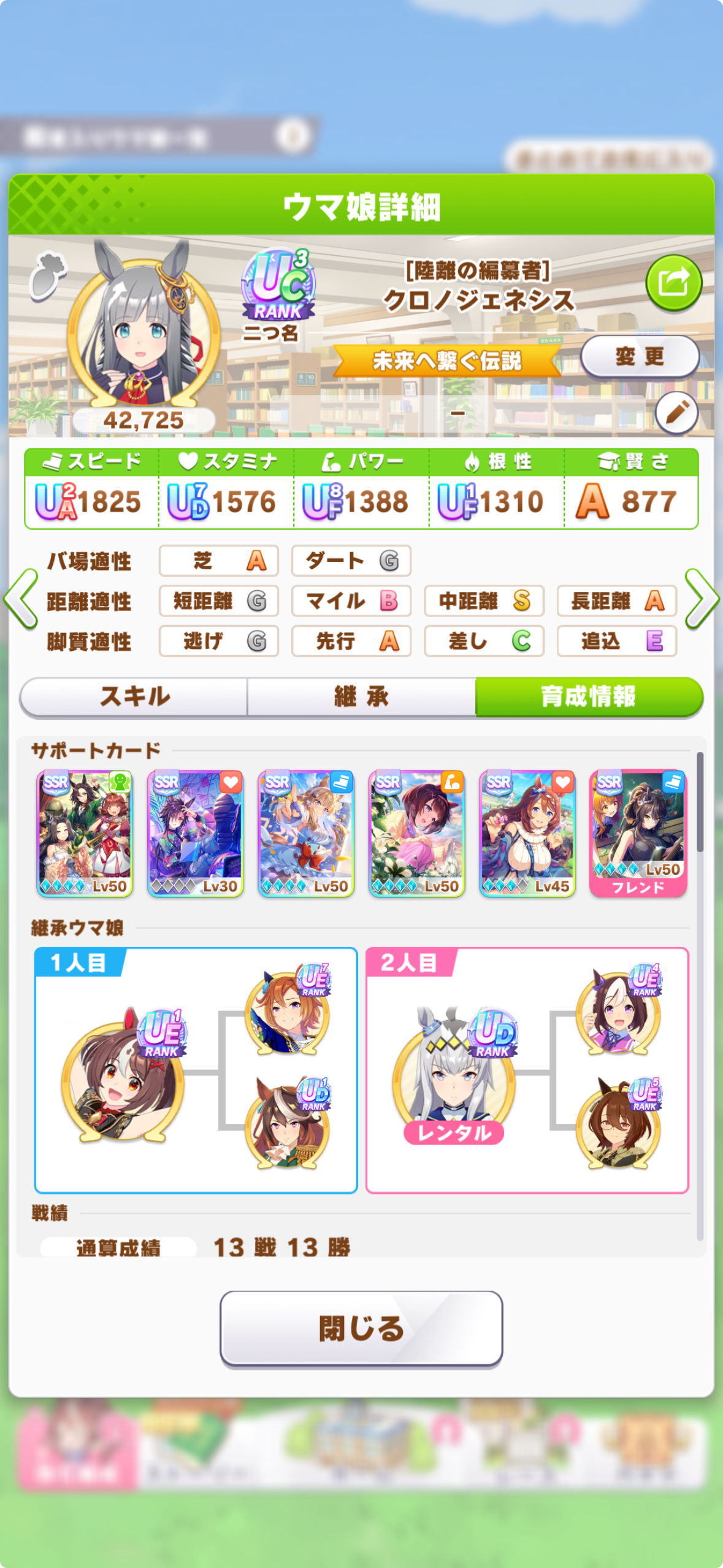The width and height of the screenshot is (723, 1568).
Task: Select the 育成情報 tab
Action: (589, 697)
